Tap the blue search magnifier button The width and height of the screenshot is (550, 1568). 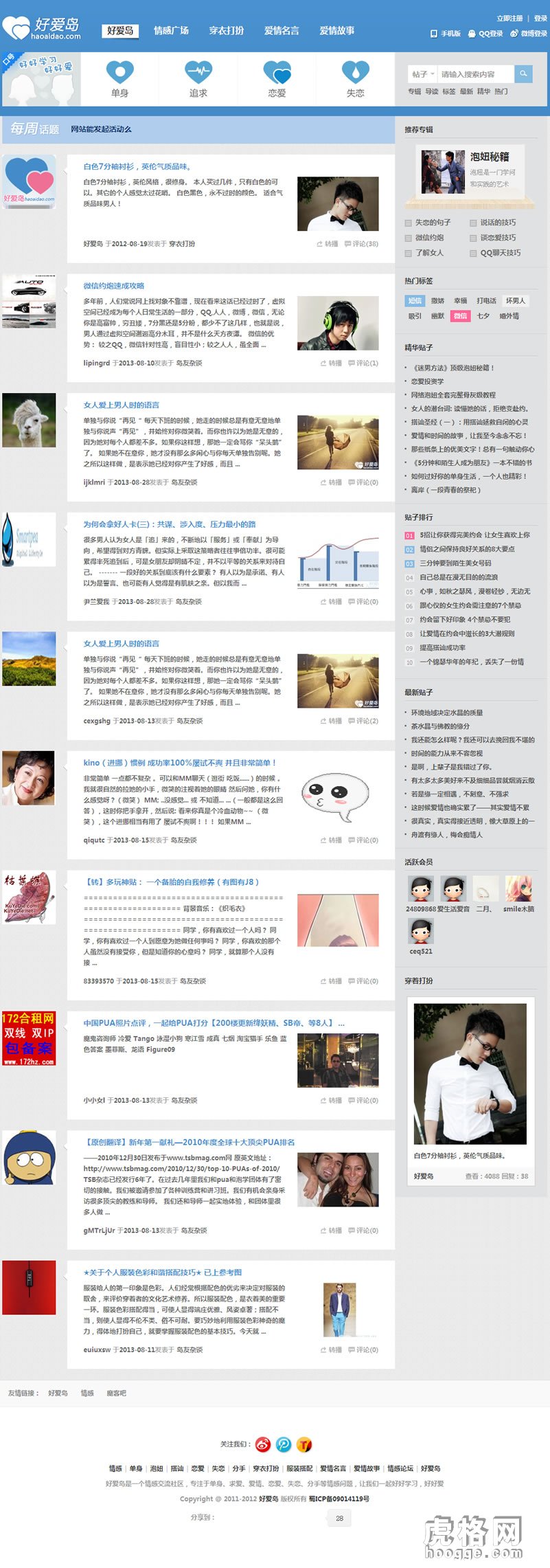point(523,74)
